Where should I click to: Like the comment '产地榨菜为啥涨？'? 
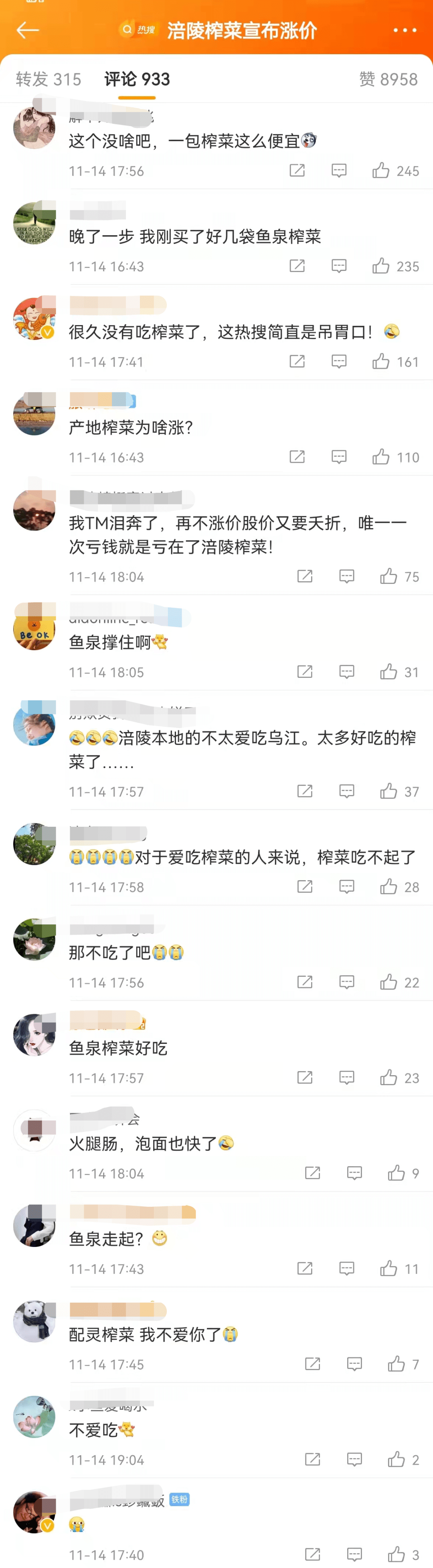click(x=381, y=457)
